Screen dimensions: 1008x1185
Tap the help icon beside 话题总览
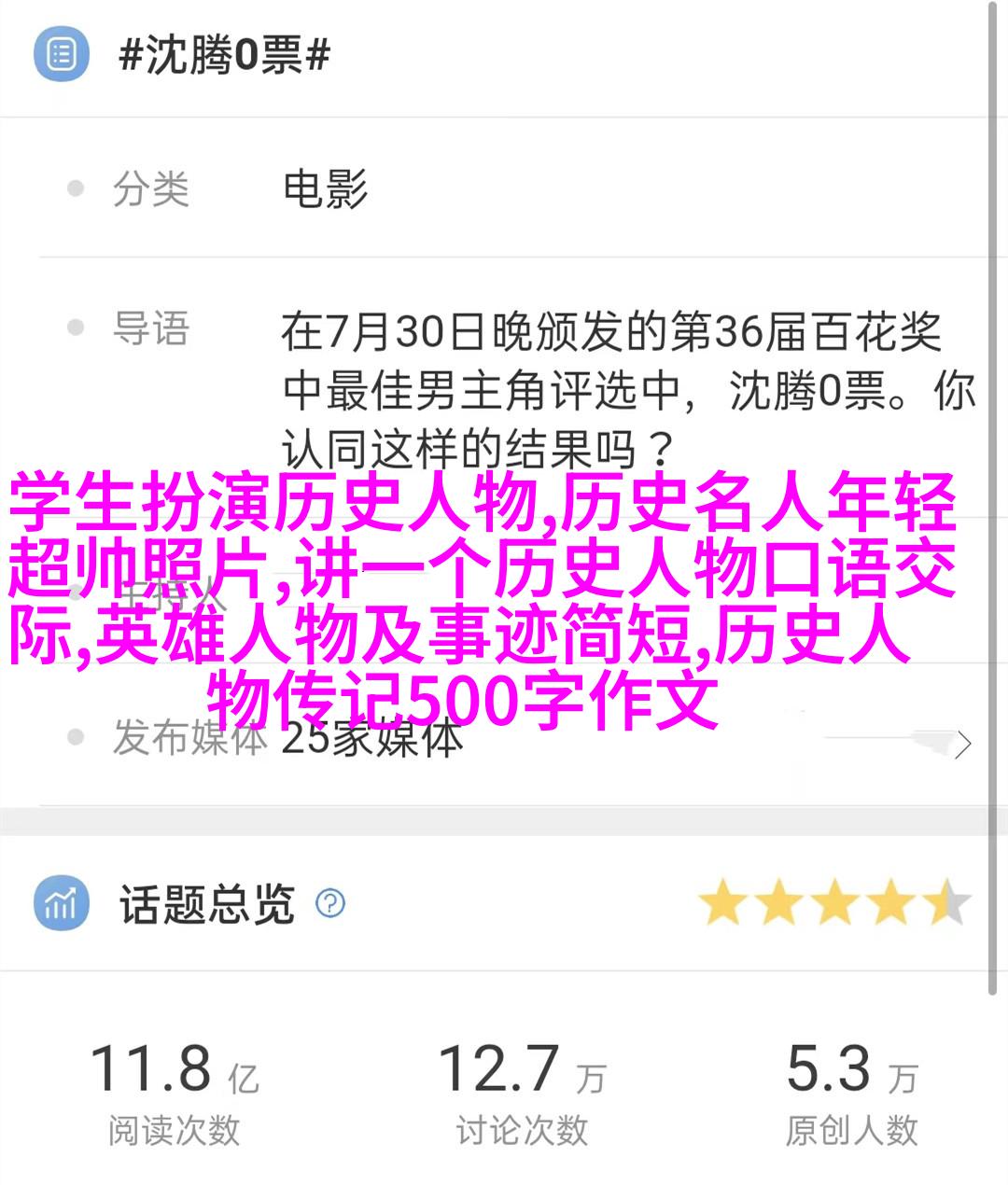[330, 903]
